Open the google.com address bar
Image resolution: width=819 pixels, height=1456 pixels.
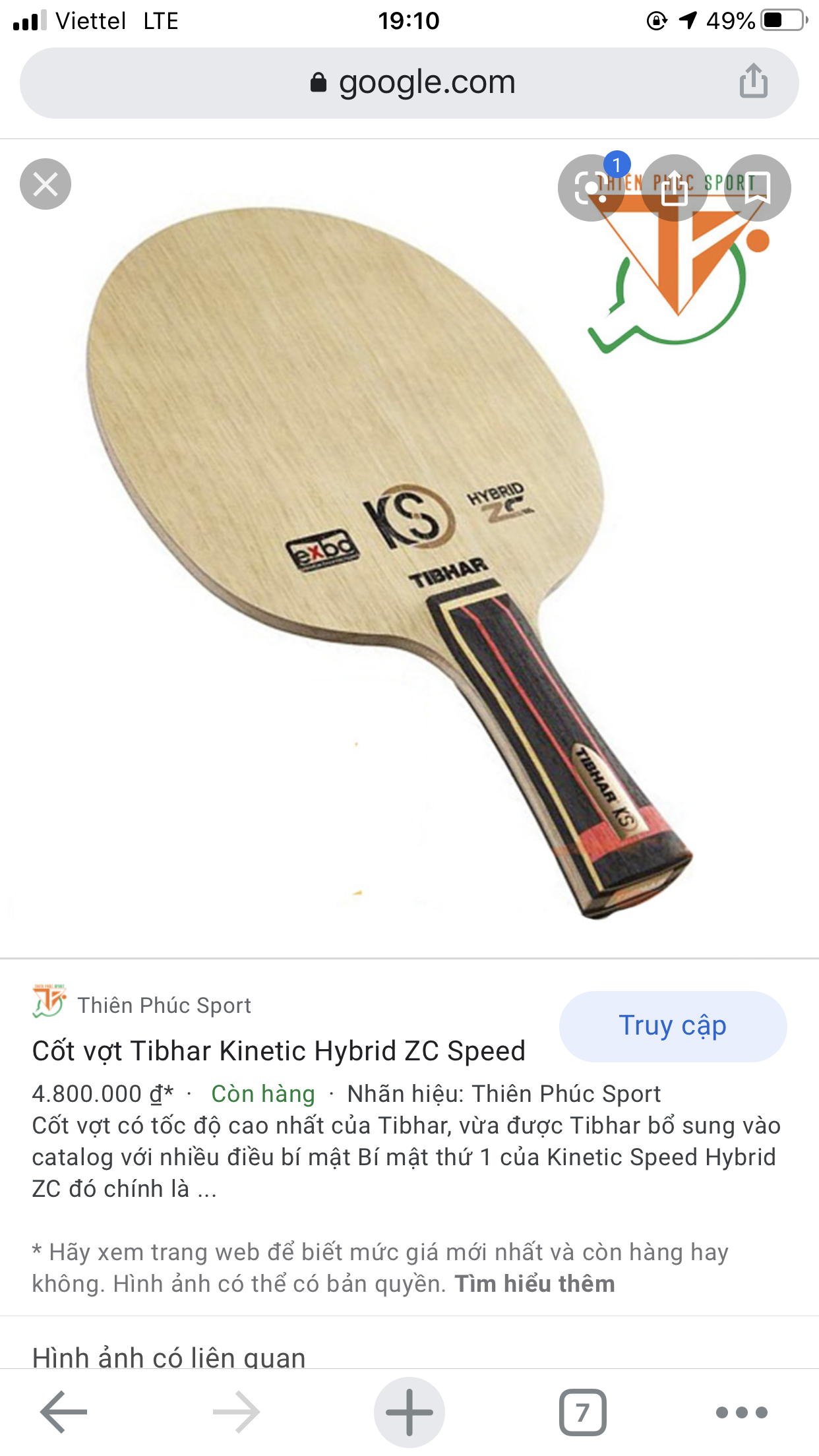(x=409, y=83)
